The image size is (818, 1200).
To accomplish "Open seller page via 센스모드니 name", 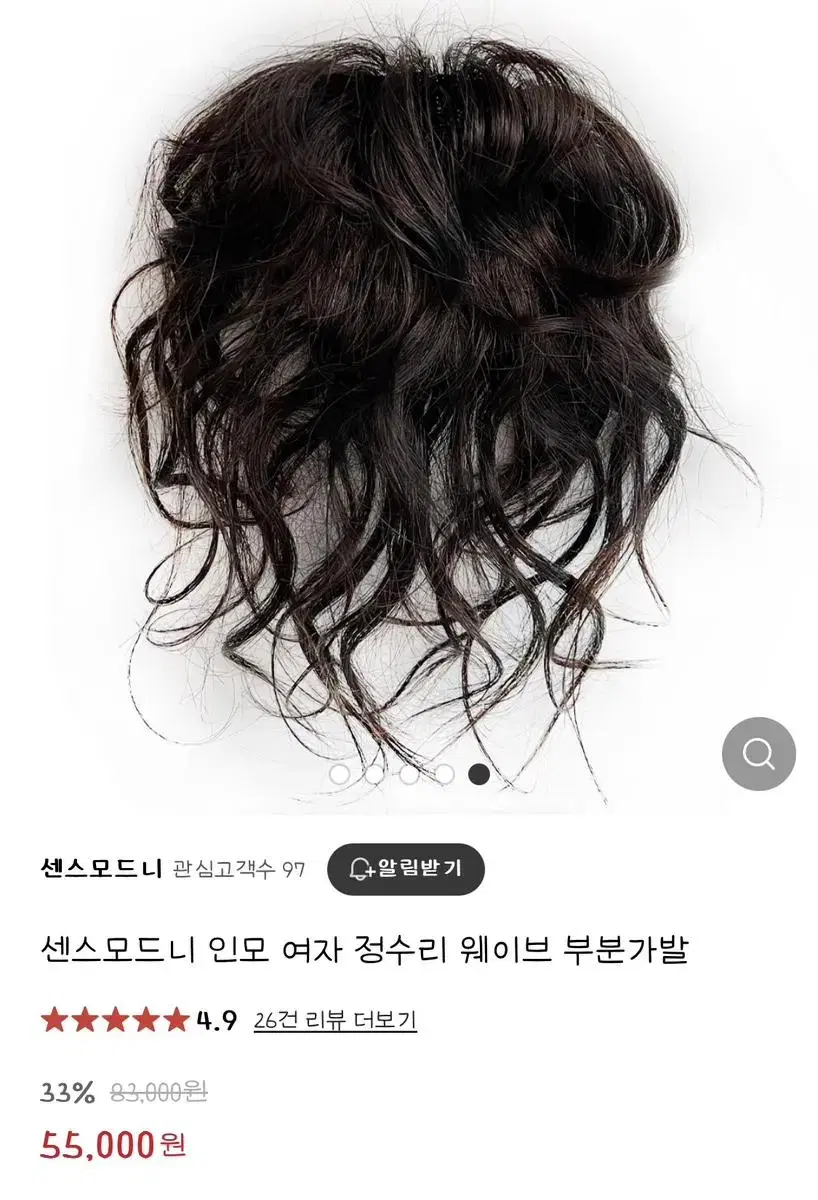I will tap(98, 867).
